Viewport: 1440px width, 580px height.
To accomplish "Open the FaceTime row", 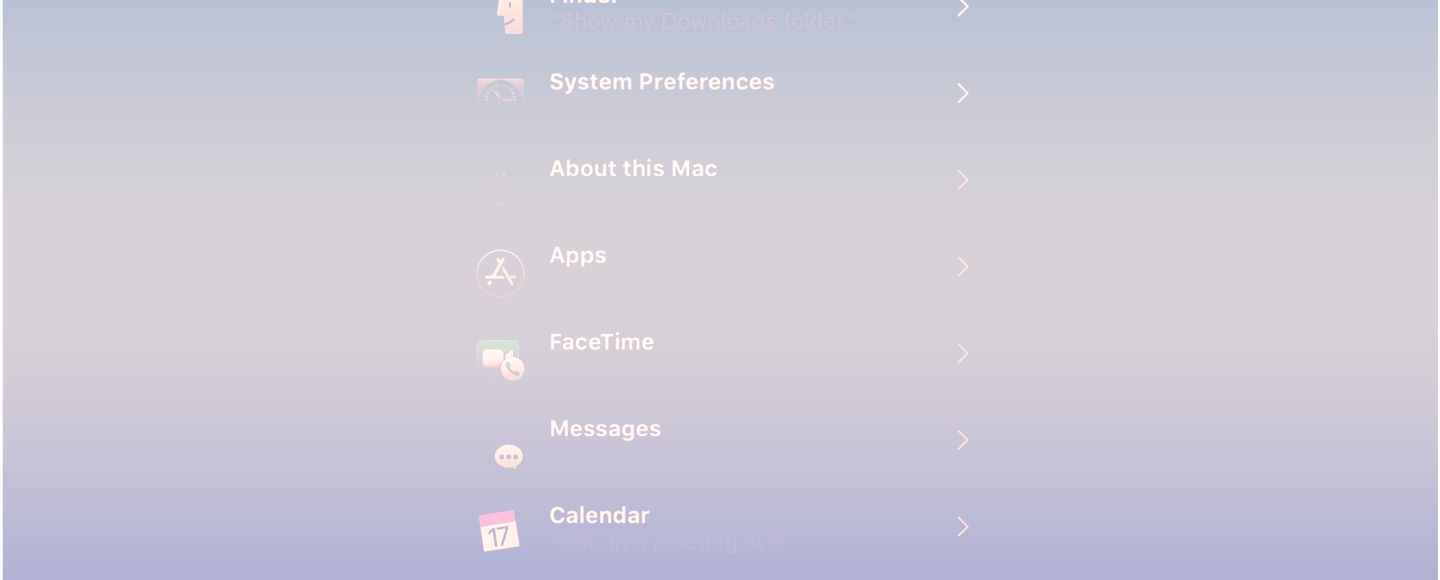I will [x=601, y=343].
